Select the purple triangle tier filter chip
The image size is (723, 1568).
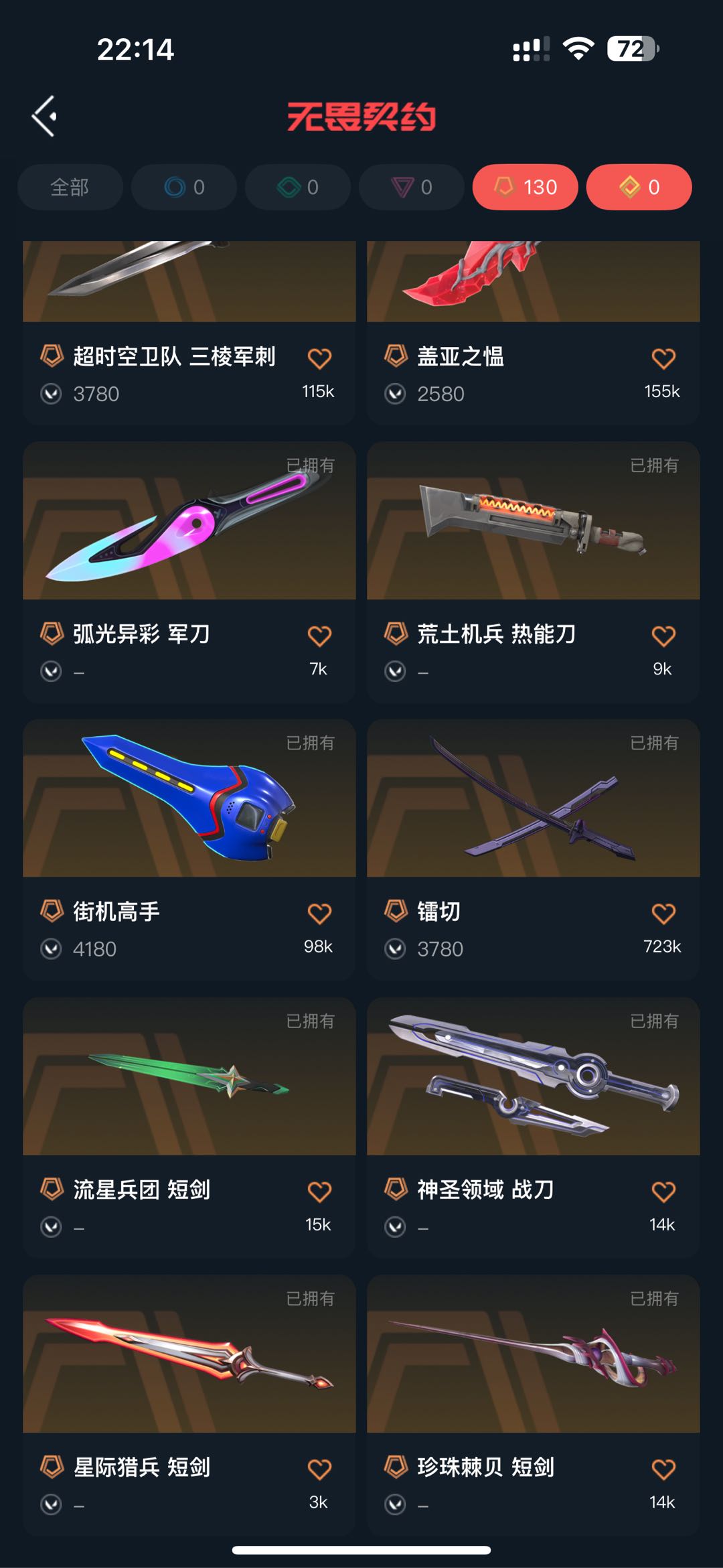[x=412, y=187]
